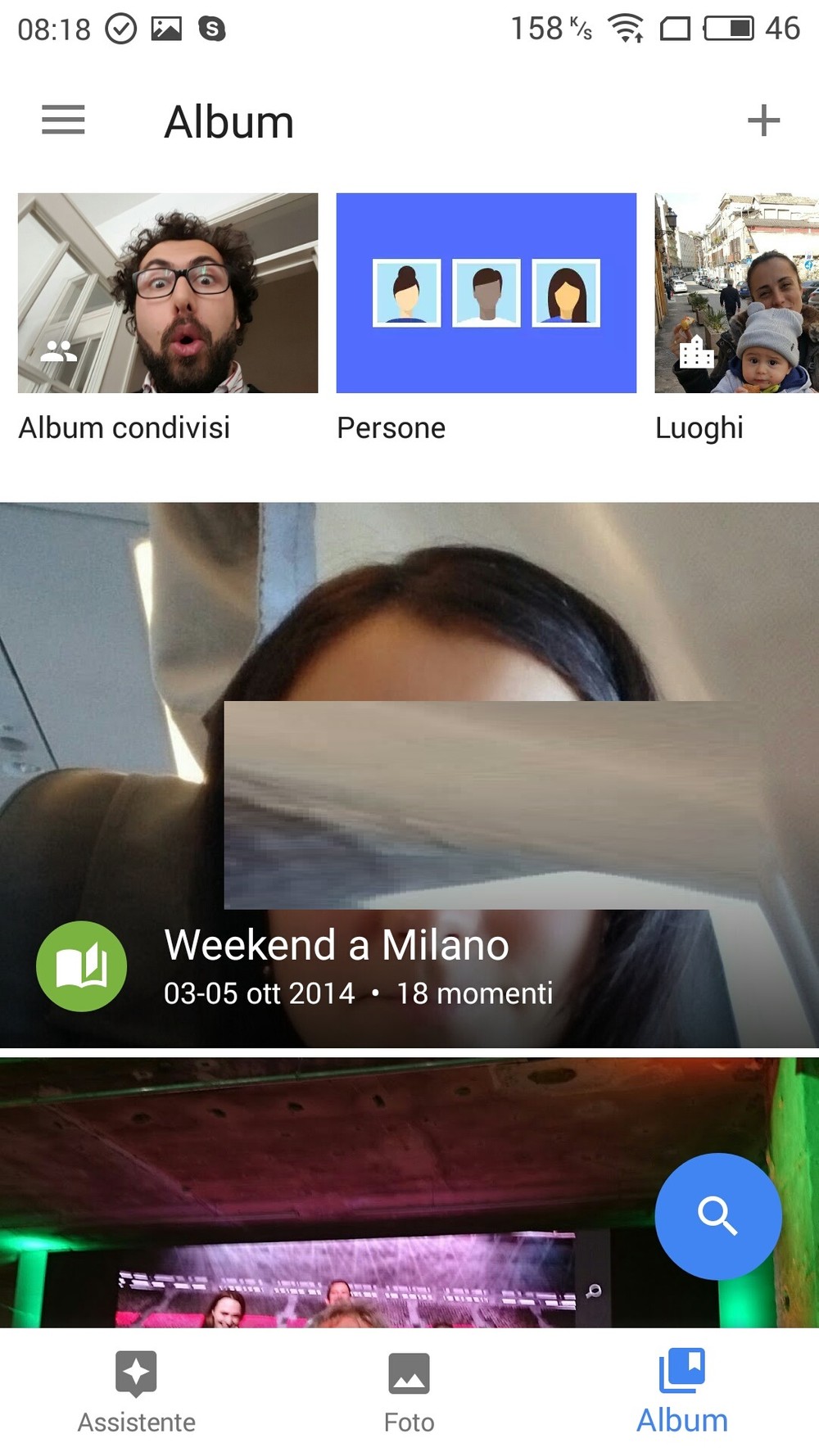Open the Weekend a Milano album

[409, 775]
